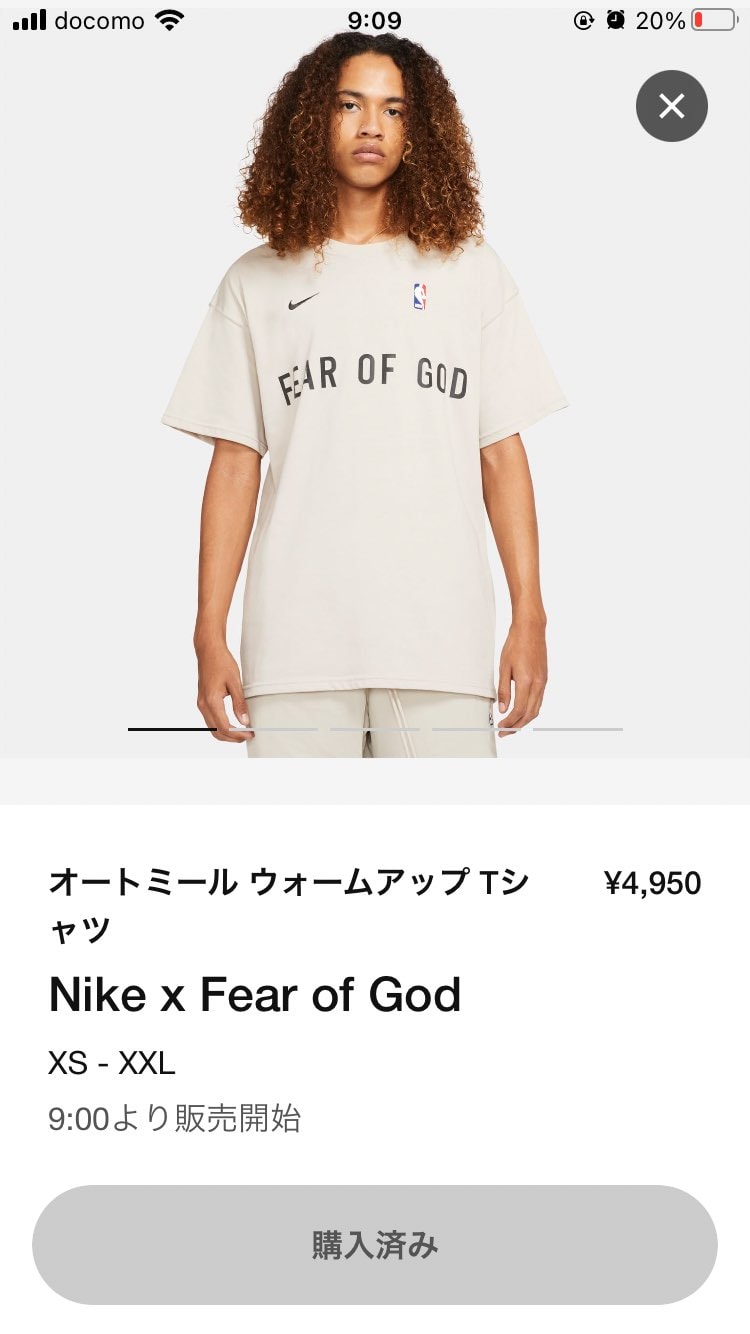Tap the product photo of the model
The width and height of the screenshot is (750, 1334).
click(x=375, y=400)
